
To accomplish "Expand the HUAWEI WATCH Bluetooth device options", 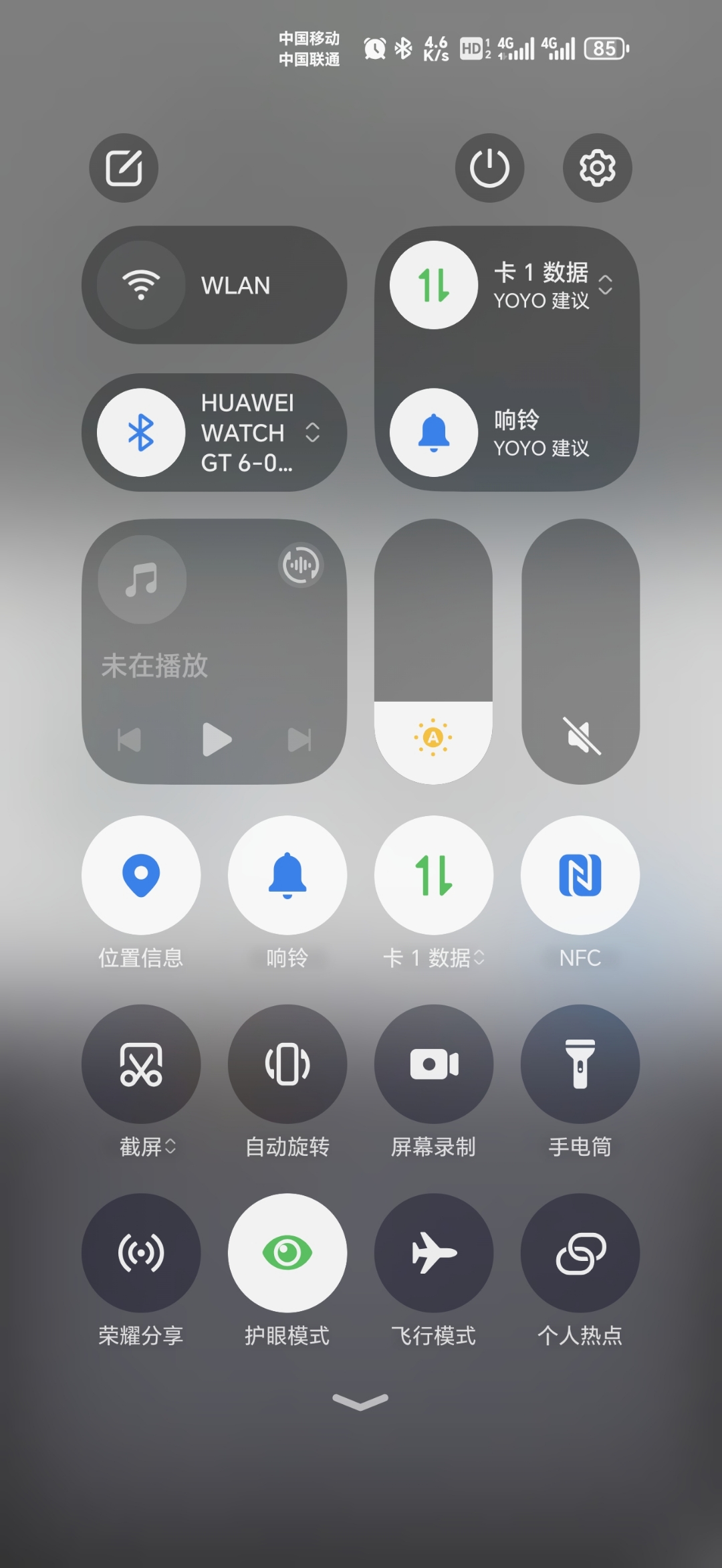I will [x=313, y=433].
